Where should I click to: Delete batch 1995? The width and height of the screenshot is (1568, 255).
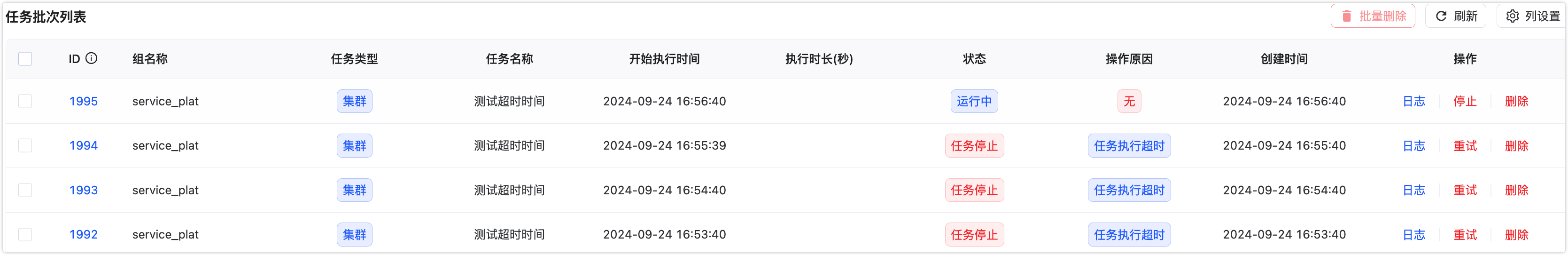tap(1516, 101)
